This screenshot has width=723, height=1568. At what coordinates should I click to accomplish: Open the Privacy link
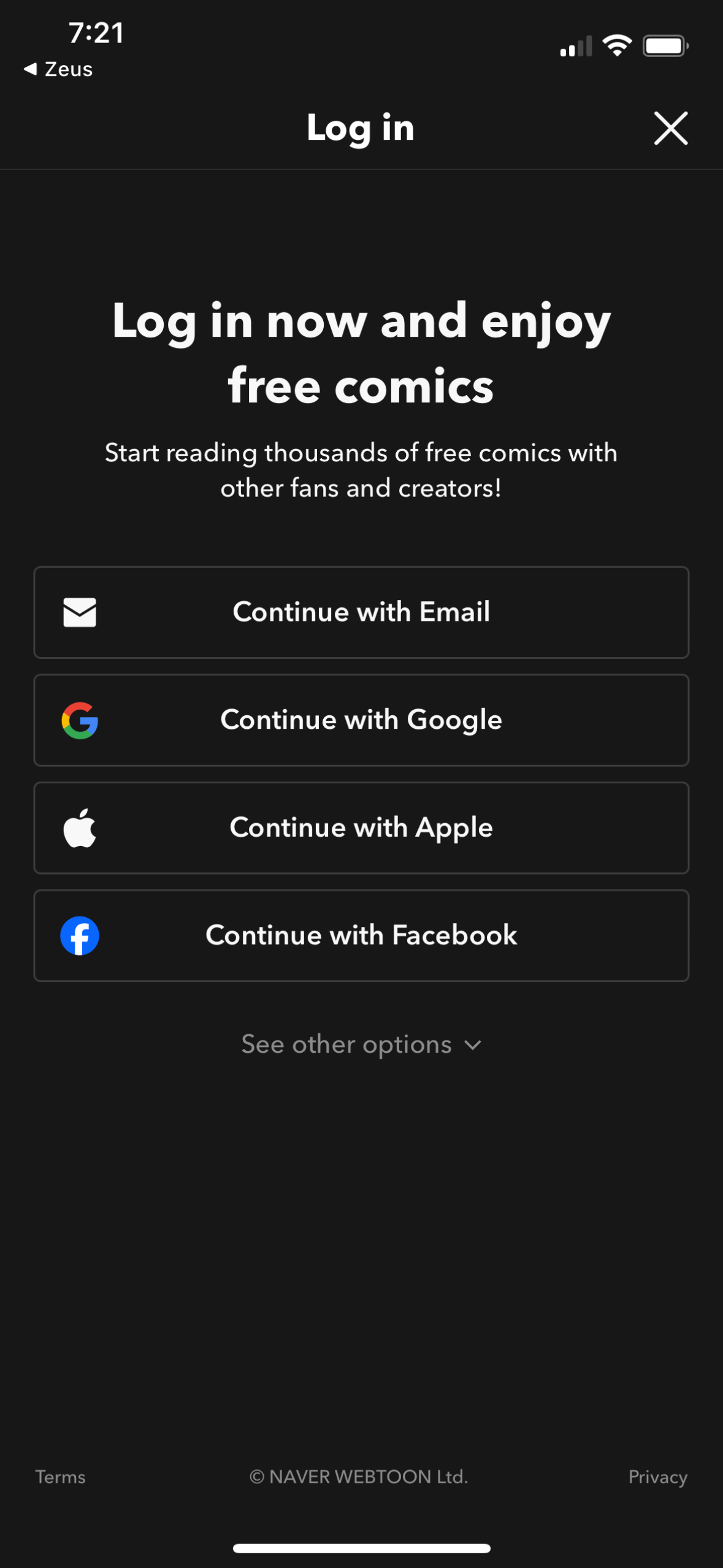coord(658,1478)
